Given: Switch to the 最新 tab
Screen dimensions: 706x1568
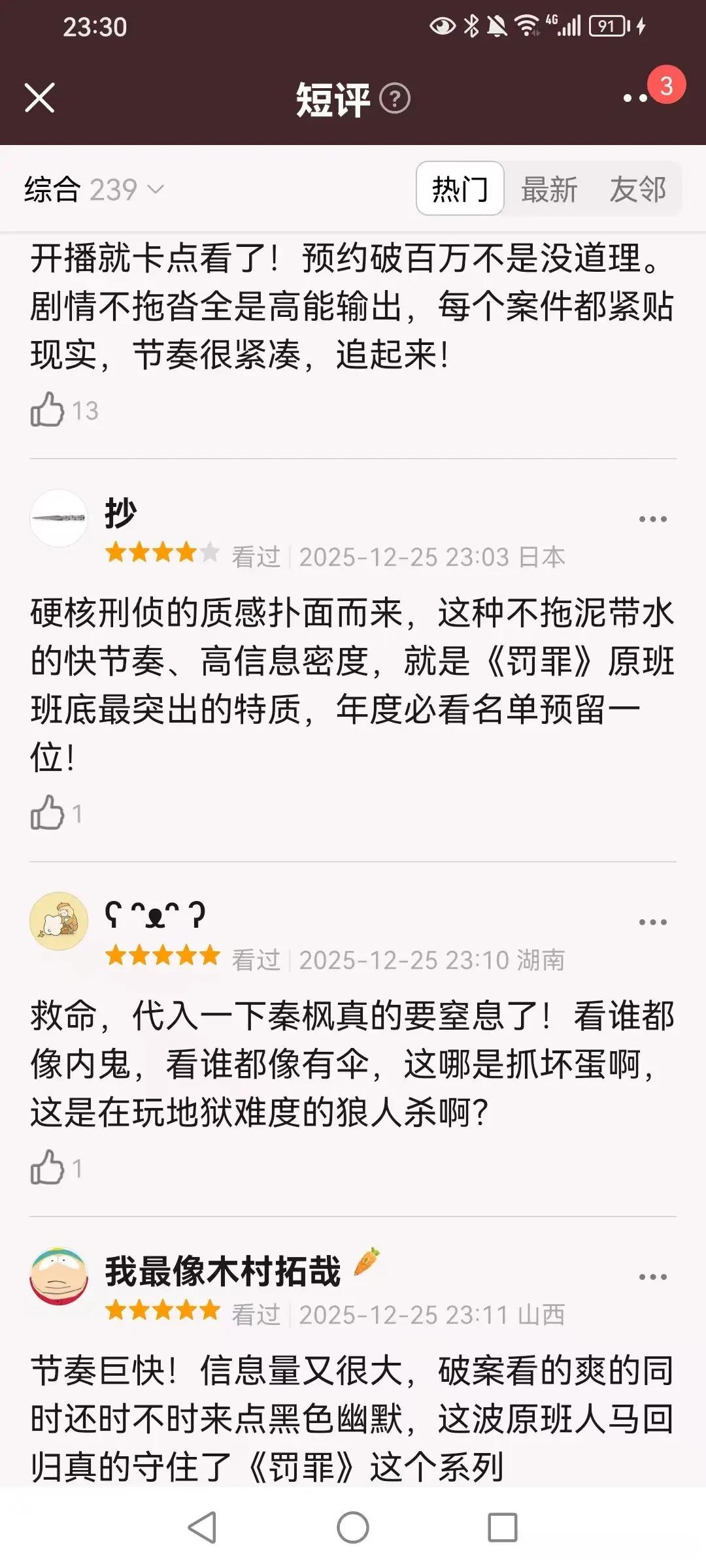Looking at the screenshot, I should tap(548, 189).
